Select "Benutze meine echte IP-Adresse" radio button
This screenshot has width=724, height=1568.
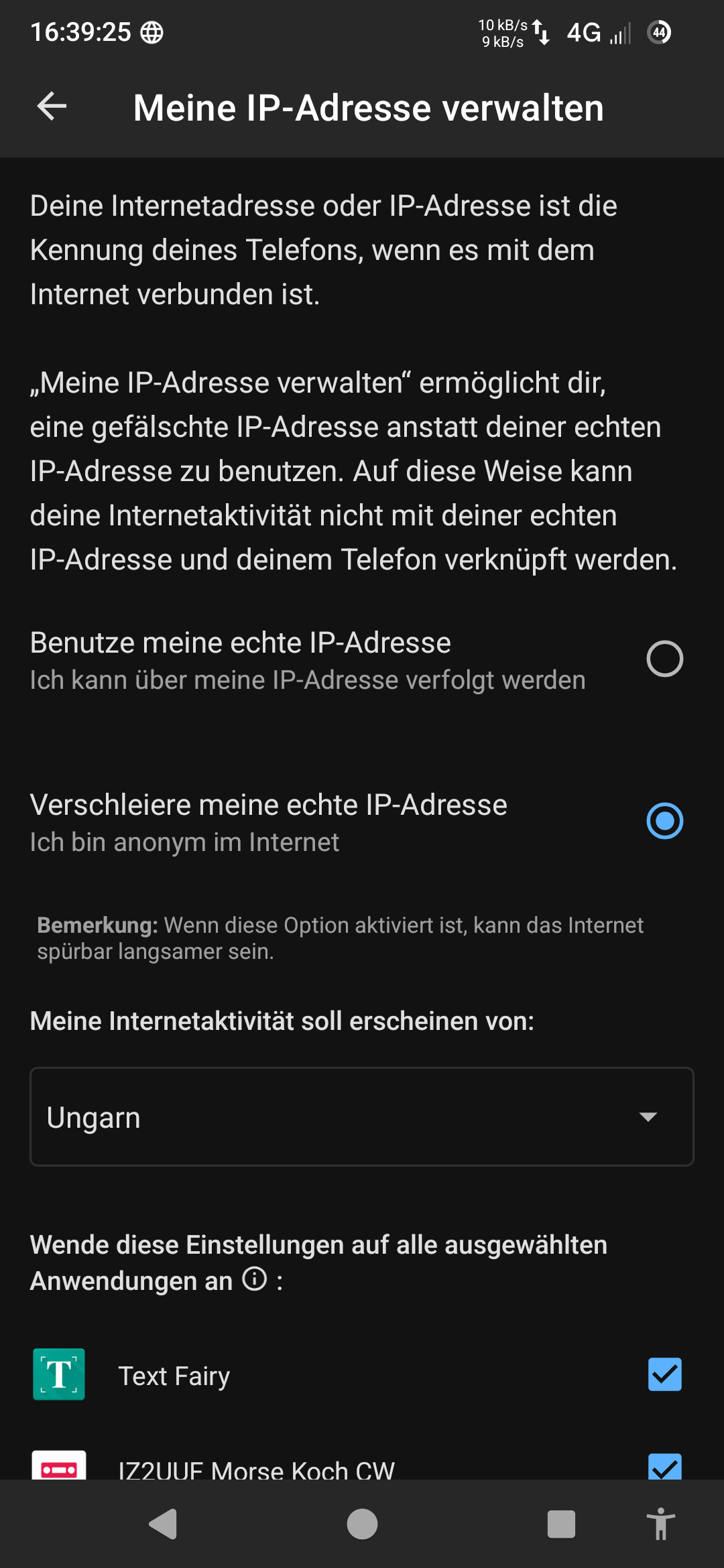tap(664, 659)
